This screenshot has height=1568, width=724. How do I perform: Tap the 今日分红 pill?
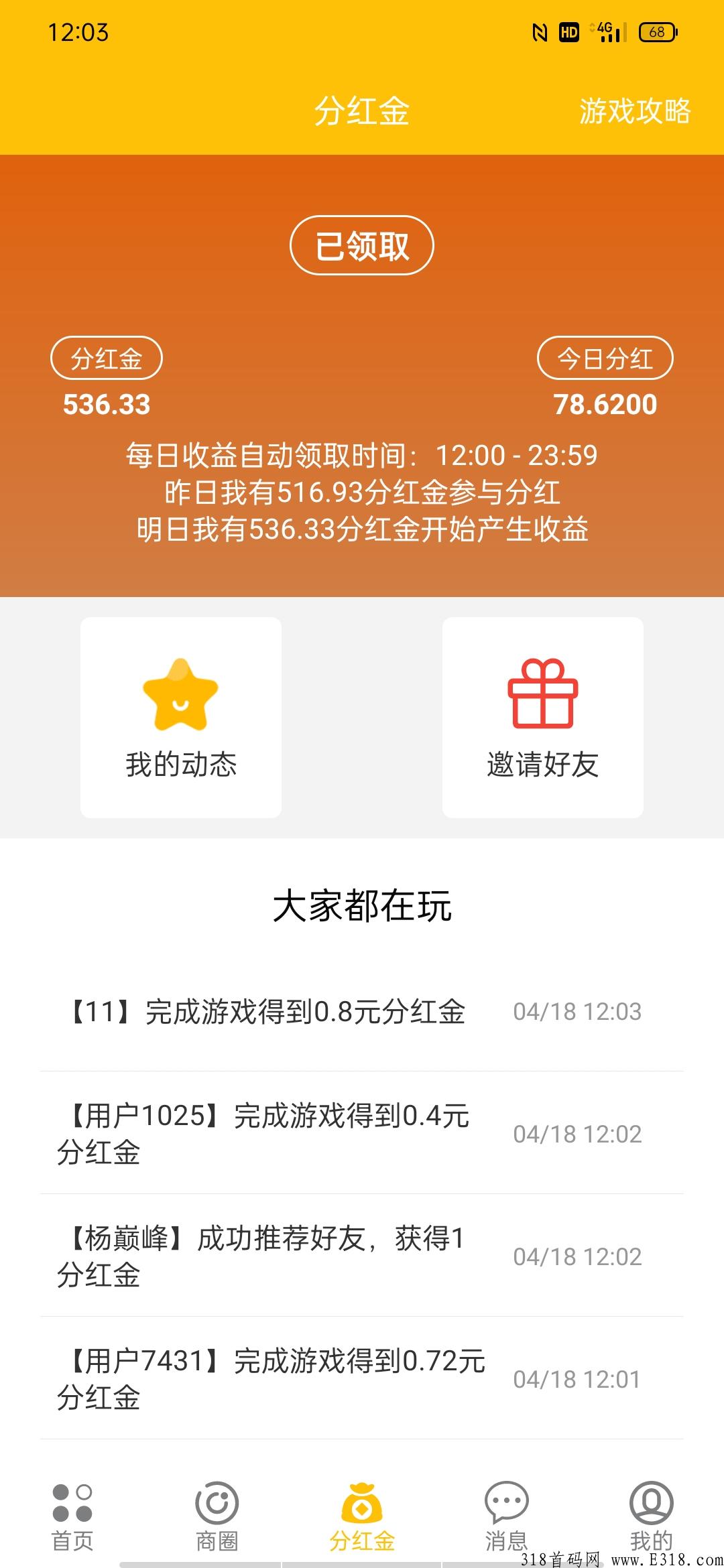(605, 358)
